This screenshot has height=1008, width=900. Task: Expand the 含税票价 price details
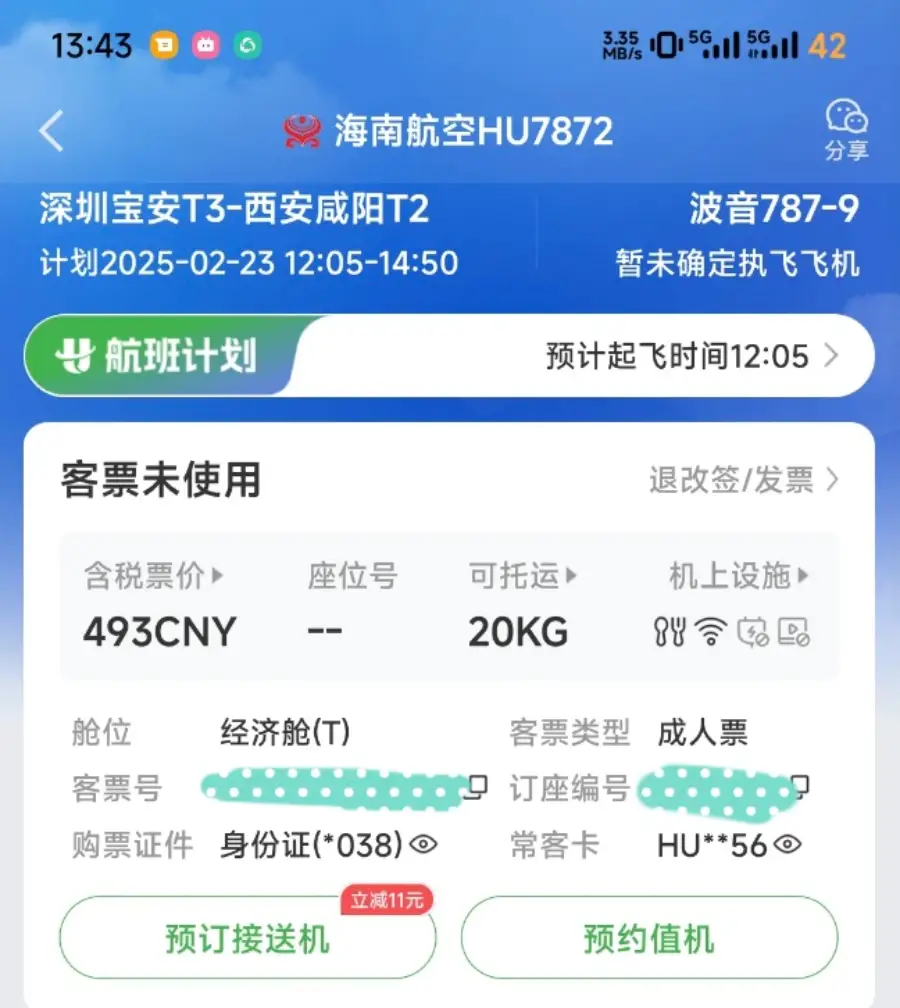(153, 576)
